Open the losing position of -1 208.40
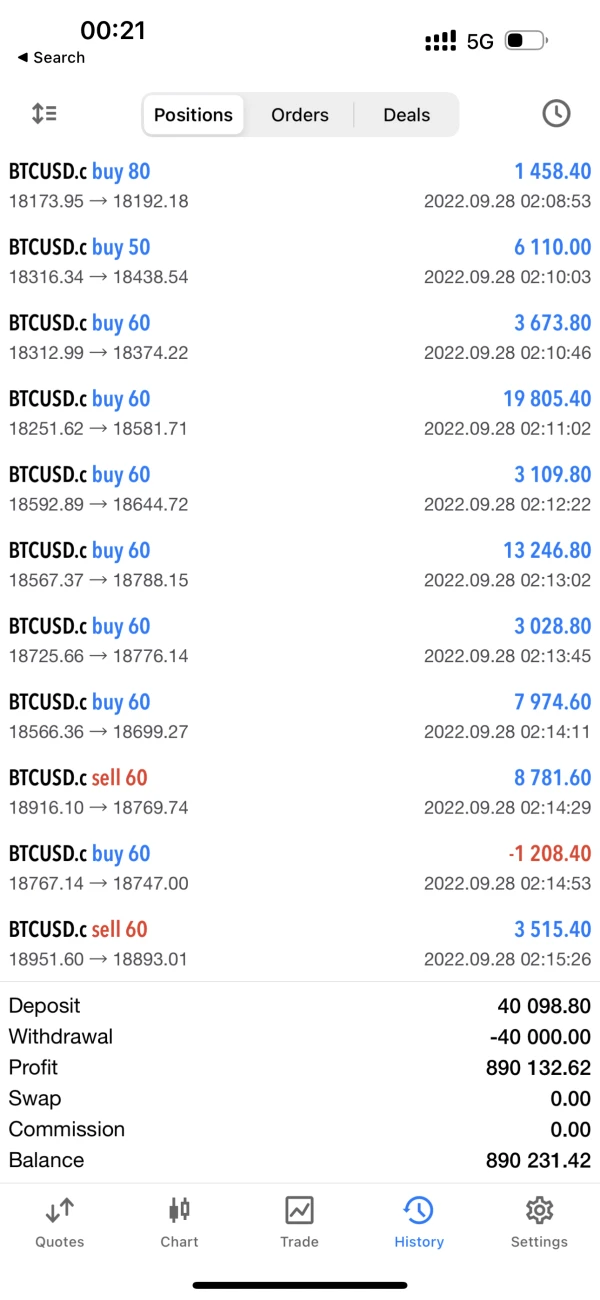 [300, 868]
